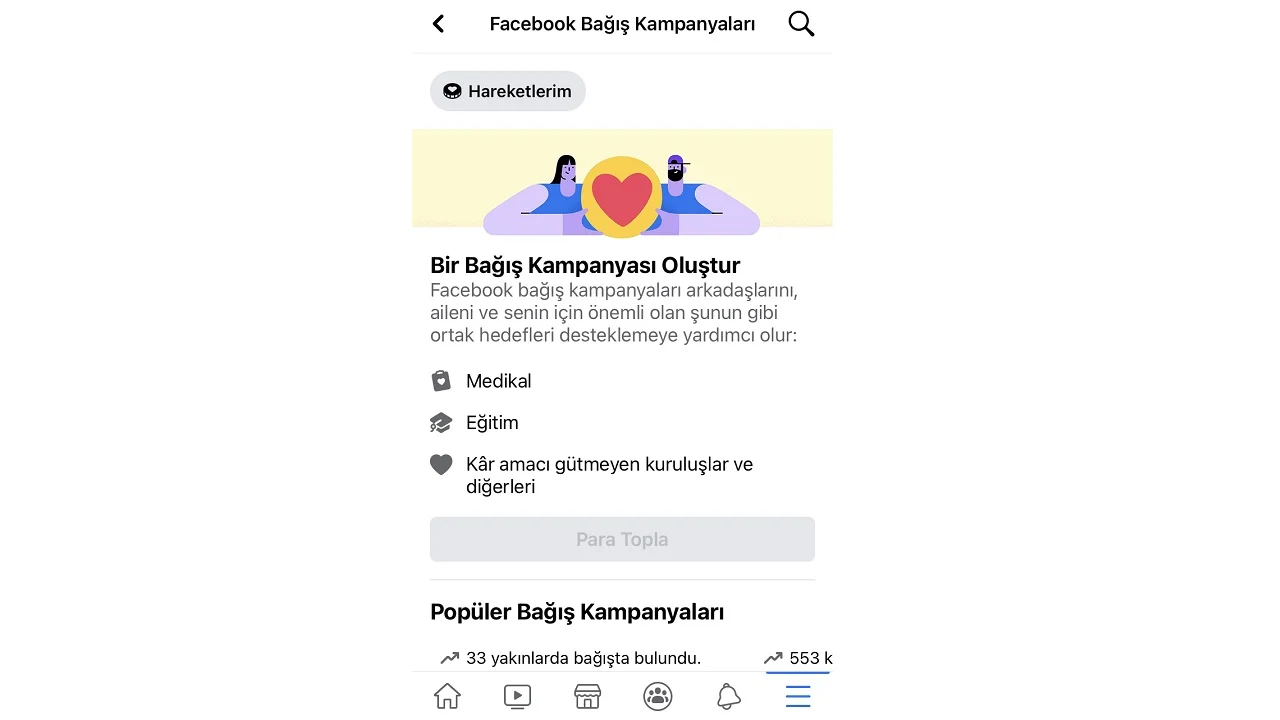
Task: Open search in fundraisers page
Action: 801,24
